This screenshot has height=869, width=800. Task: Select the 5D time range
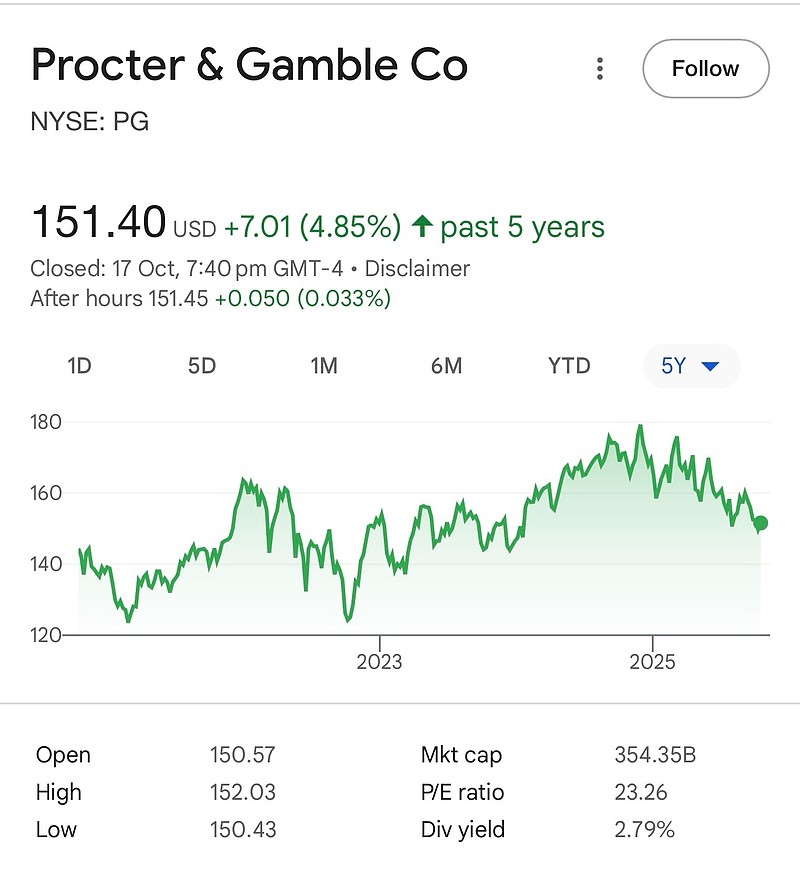[x=202, y=366]
